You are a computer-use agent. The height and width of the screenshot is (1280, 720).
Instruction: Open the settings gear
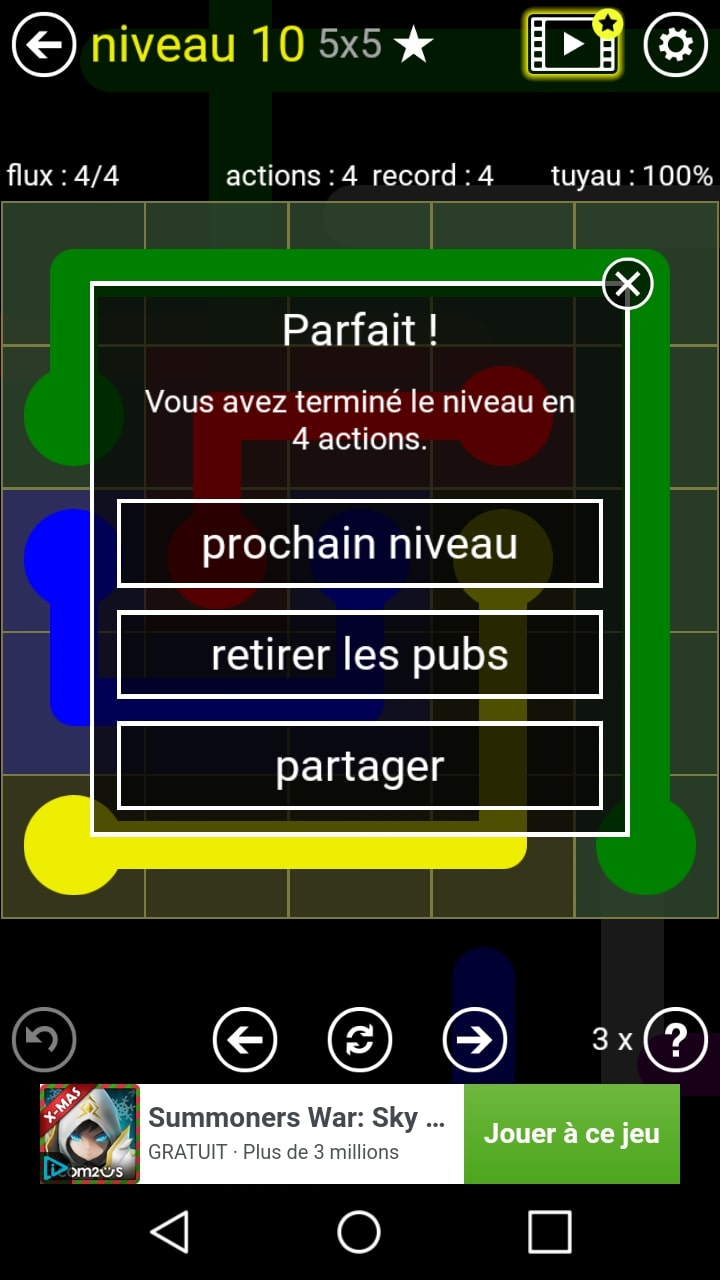[x=675, y=45]
